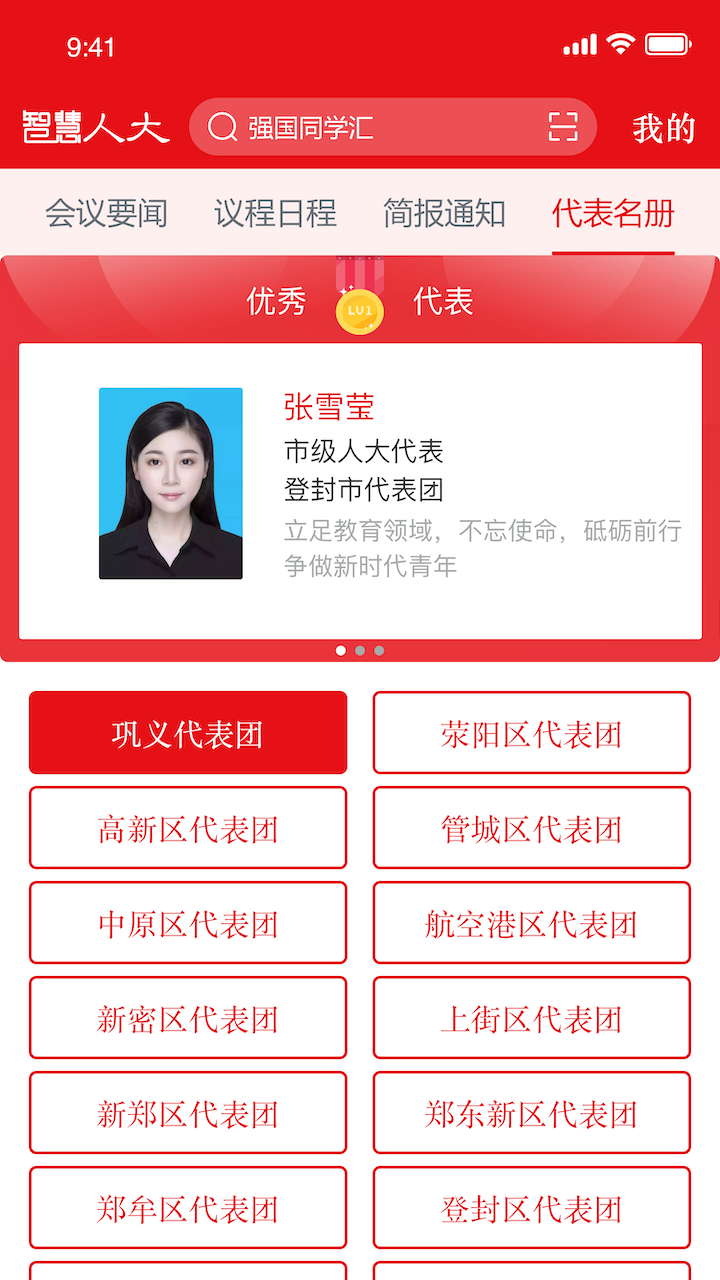Open 张雪莹 representative card
Image resolution: width=720 pixels, height=1280 pixels.
pos(360,490)
